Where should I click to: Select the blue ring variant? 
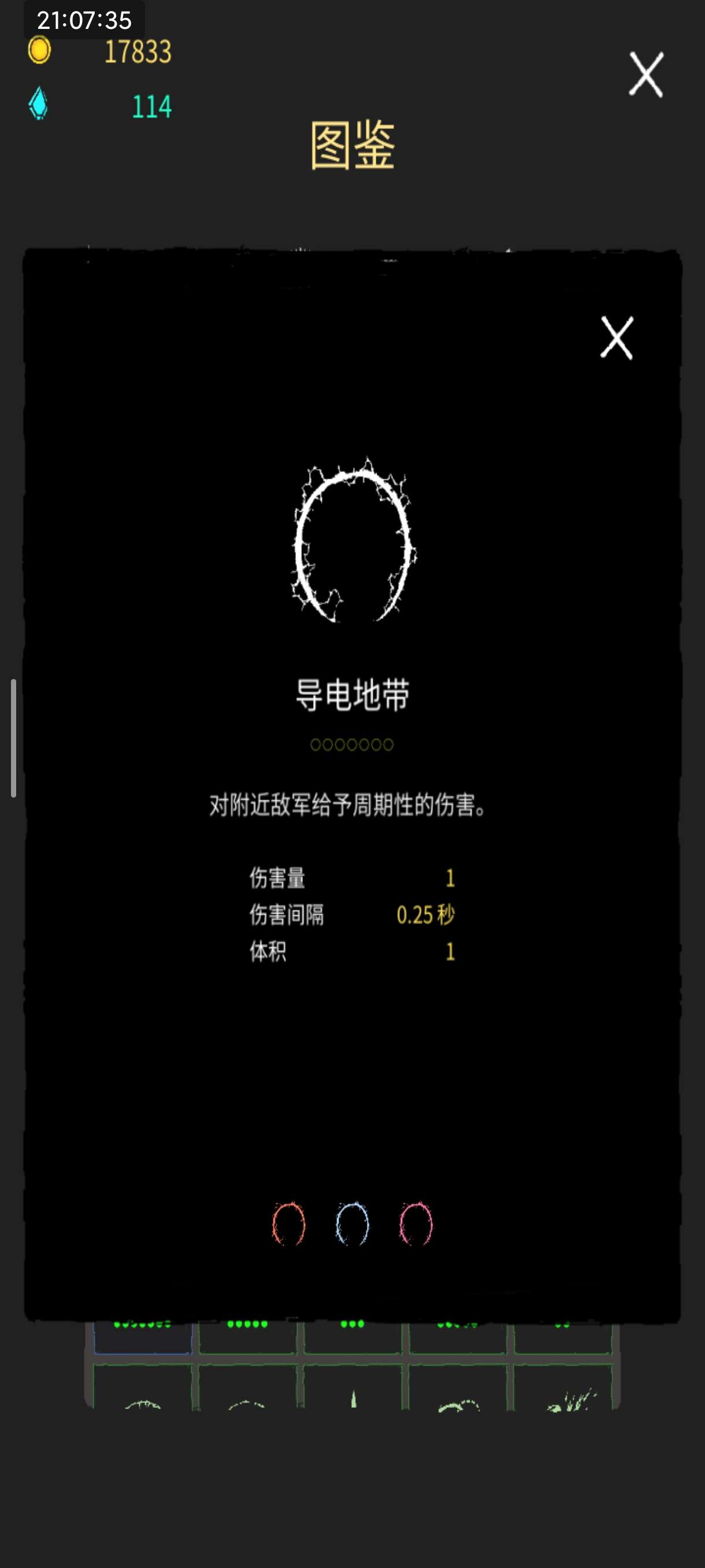[x=352, y=1223]
